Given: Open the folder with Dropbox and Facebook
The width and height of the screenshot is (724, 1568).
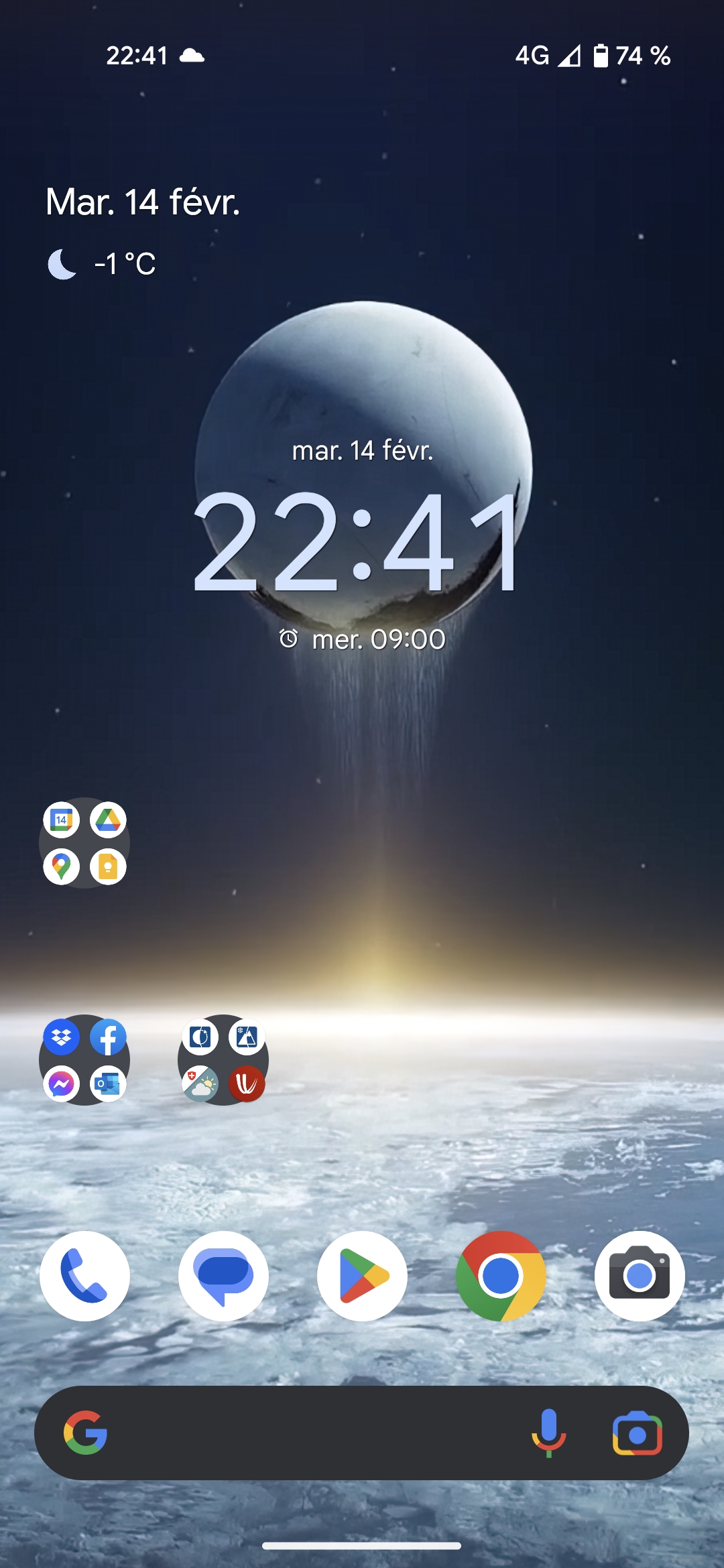Looking at the screenshot, I should (84, 1060).
